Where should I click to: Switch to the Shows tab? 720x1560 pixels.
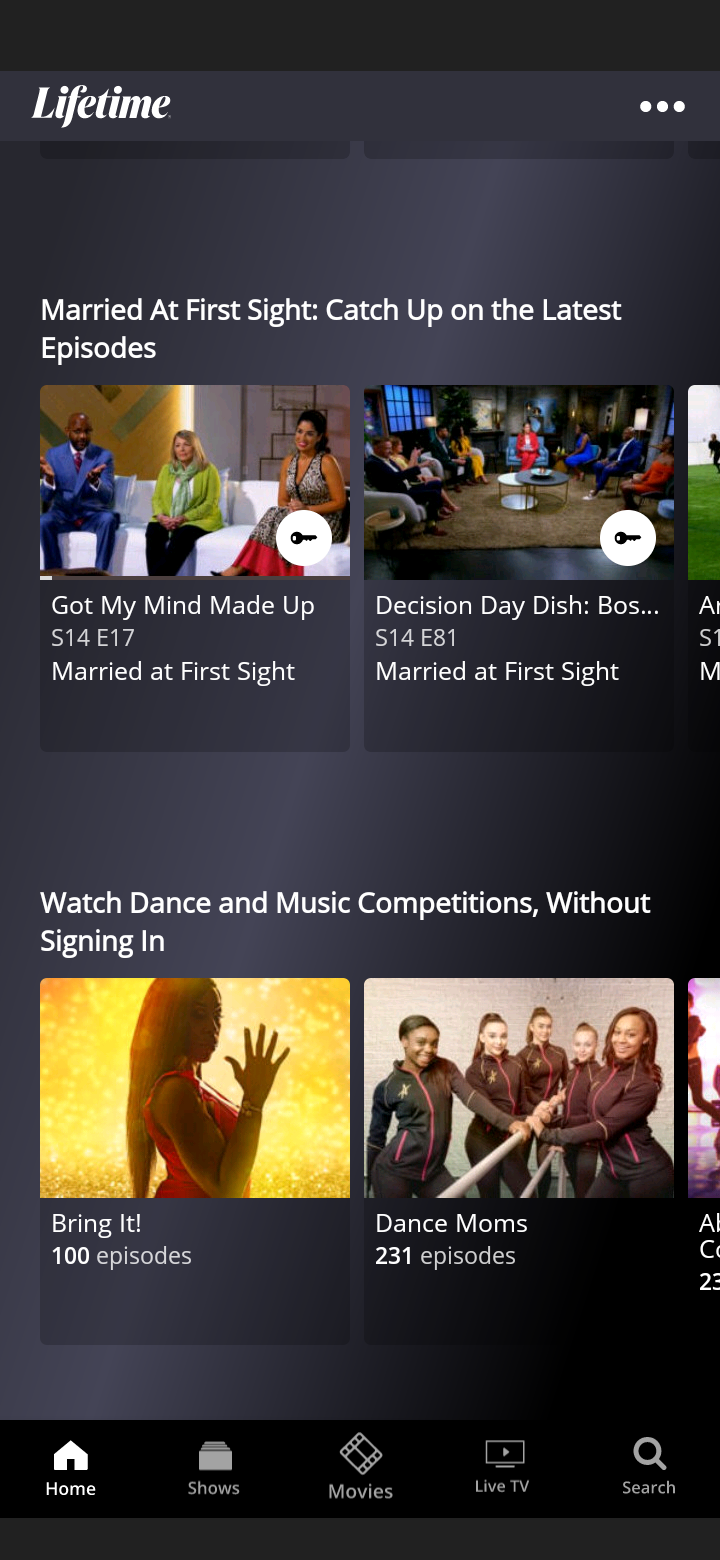point(214,1468)
